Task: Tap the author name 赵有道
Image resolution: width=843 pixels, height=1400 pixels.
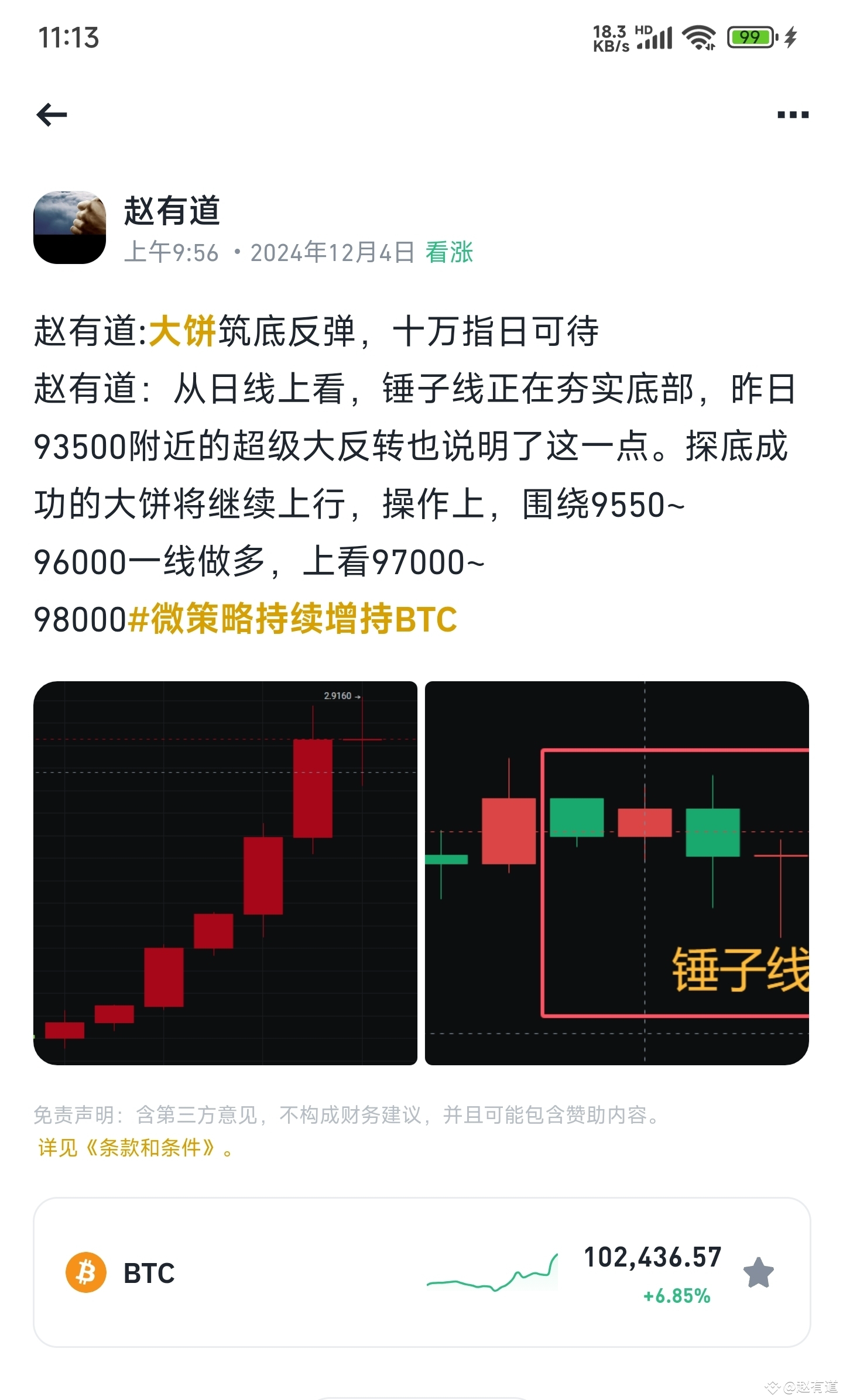Action: click(x=172, y=211)
